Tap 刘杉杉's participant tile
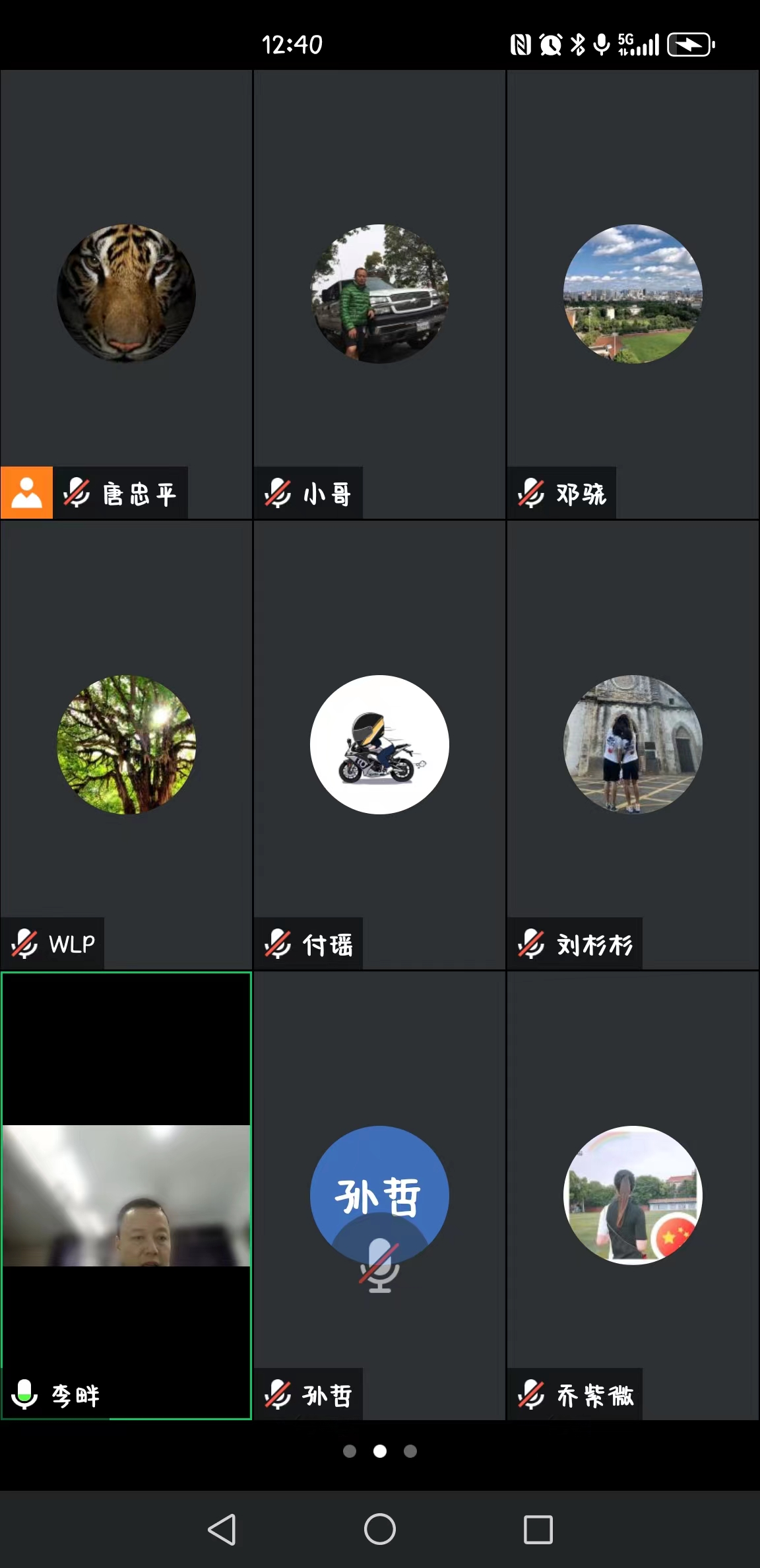The width and height of the screenshot is (760, 1568). pos(633,744)
